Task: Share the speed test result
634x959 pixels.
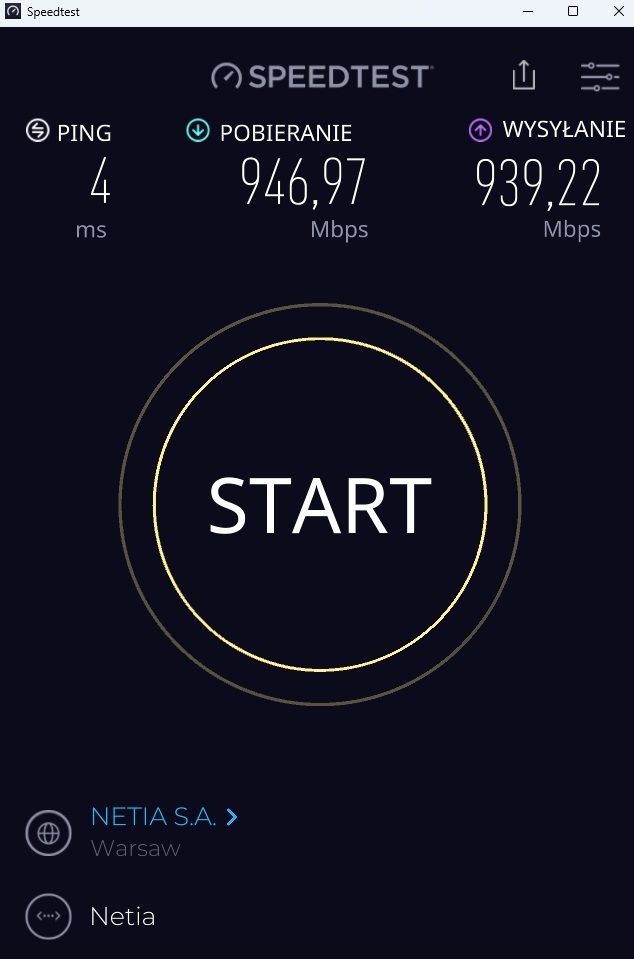Action: click(524, 75)
